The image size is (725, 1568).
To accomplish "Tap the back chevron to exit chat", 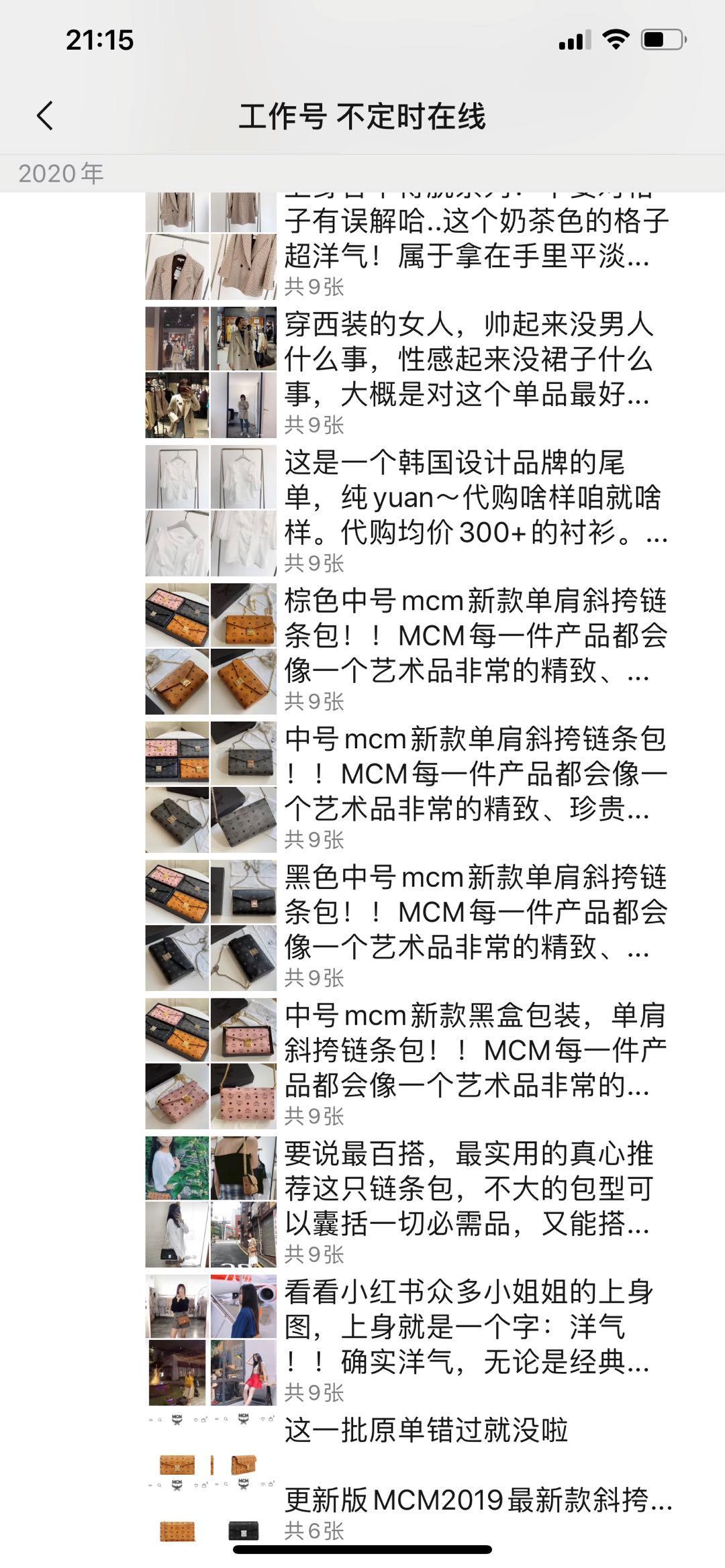I will tap(43, 115).
